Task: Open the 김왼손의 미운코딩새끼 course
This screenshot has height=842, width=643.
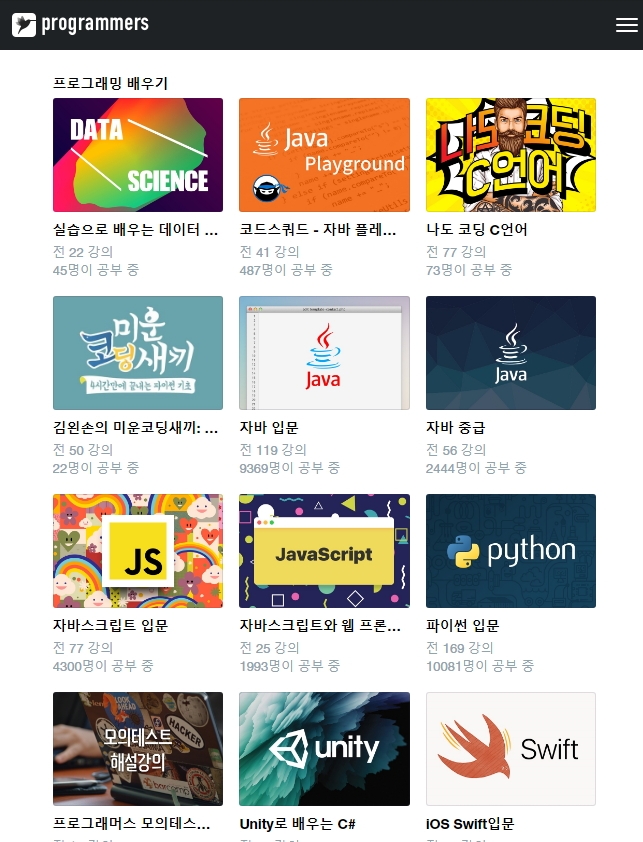Action: pos(138,353)
